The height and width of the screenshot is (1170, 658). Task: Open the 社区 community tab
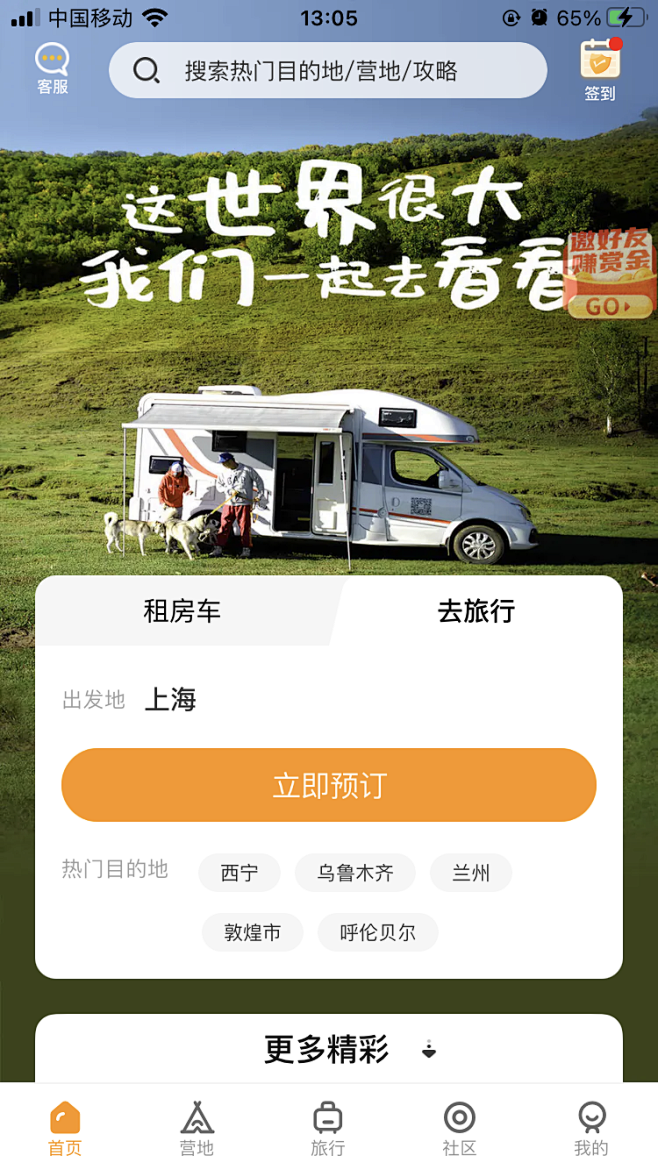pyautogui.click(x=459, y=1128)
